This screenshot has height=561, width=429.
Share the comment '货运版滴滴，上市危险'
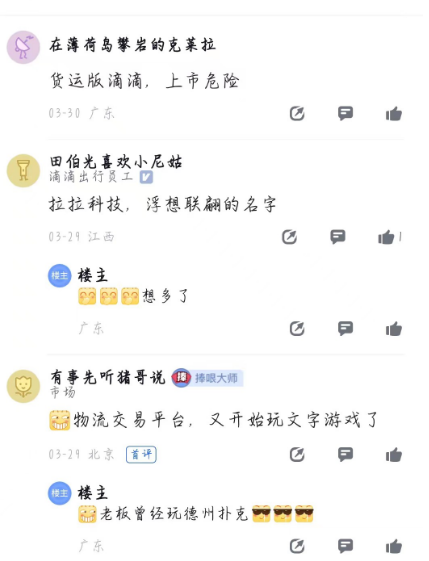[297, 114]
